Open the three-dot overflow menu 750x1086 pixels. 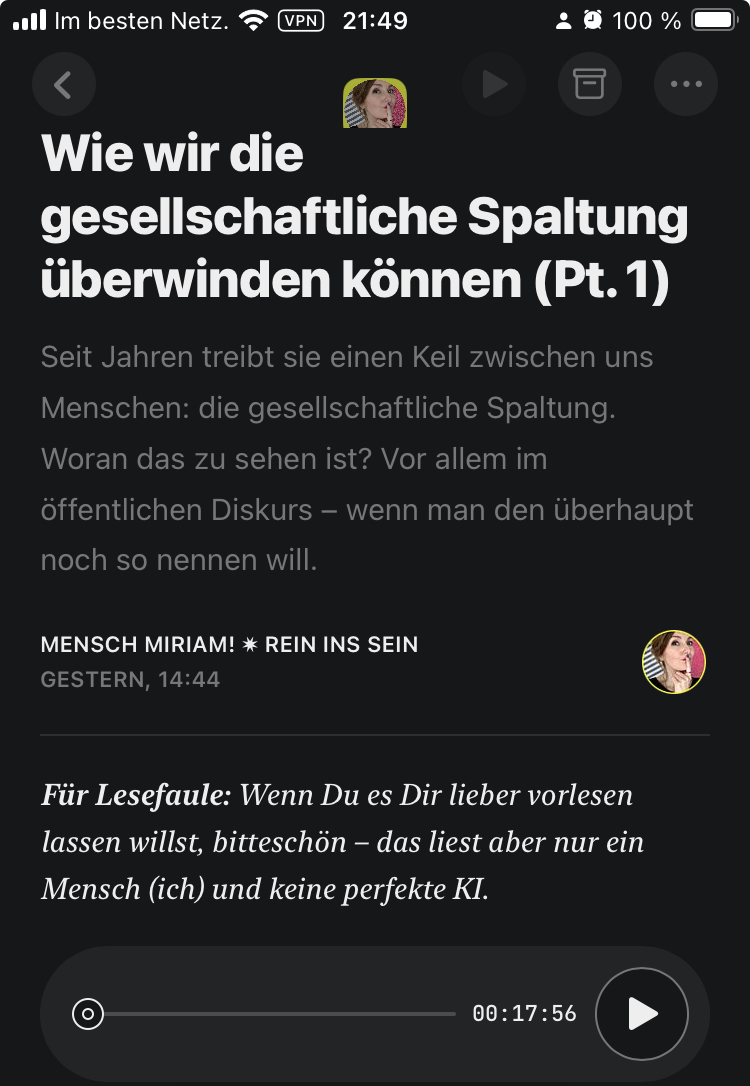[x=686, y=85]
